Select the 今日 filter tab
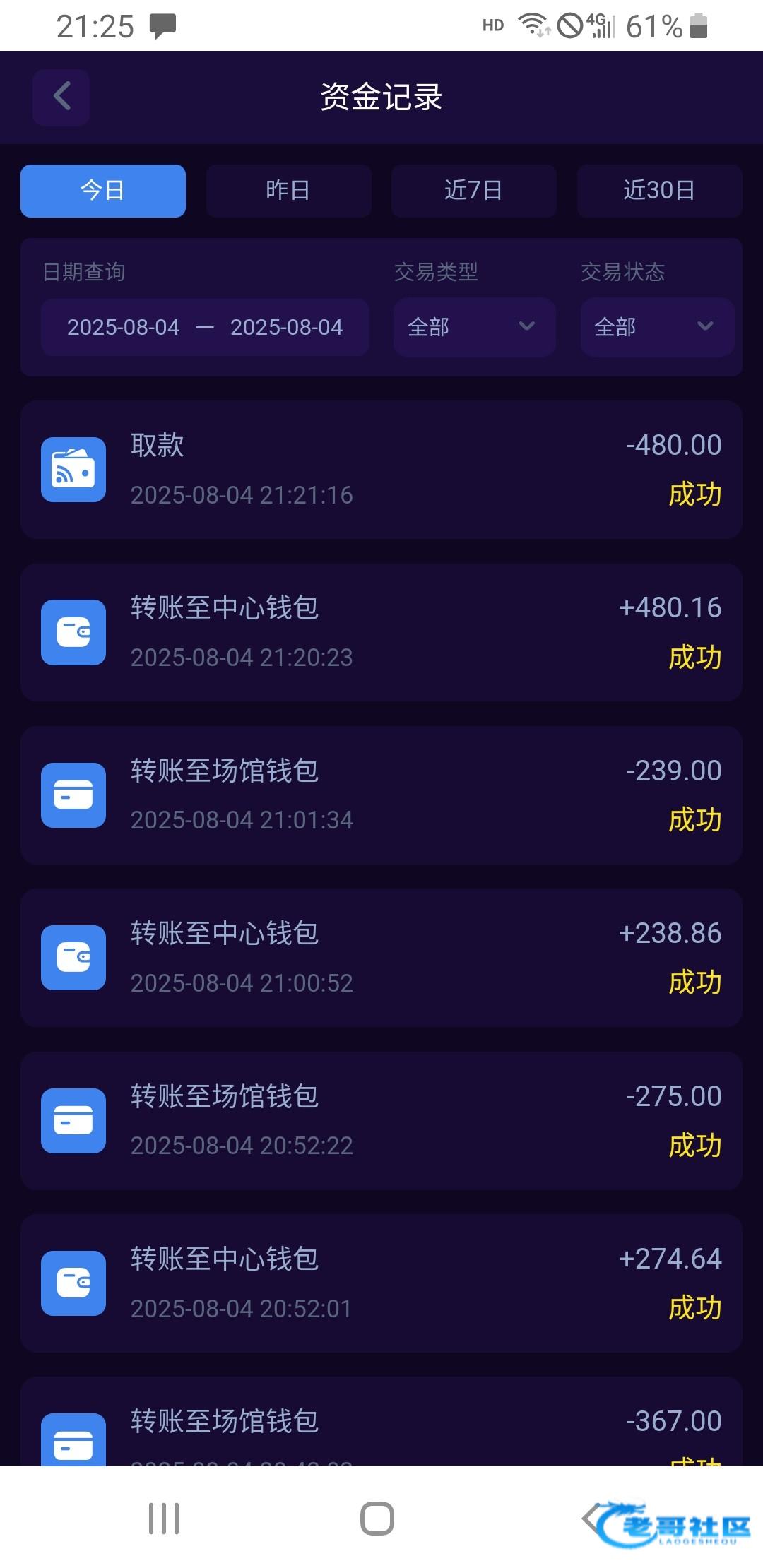Screen dimensions: 763x1568 pyautogui.click(x=103, y=191)
